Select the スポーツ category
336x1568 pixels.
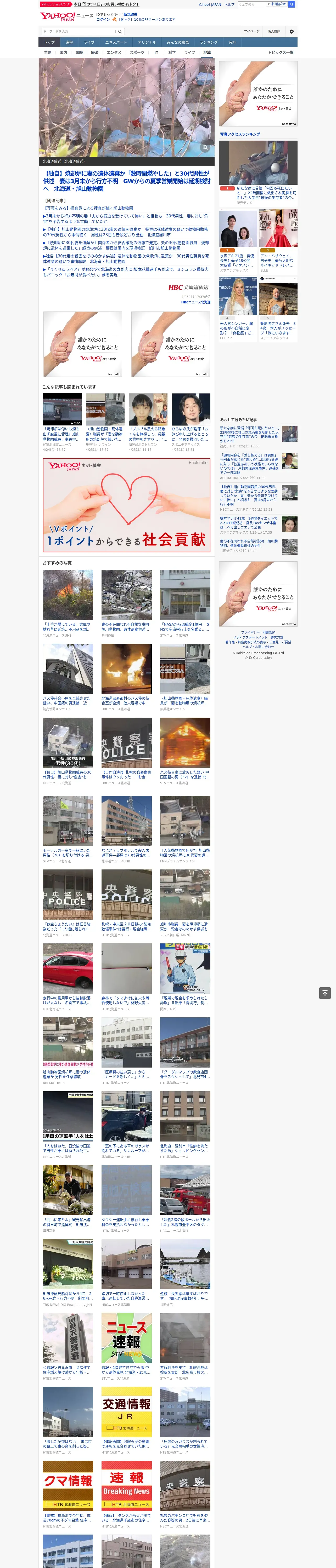point(137,52)
